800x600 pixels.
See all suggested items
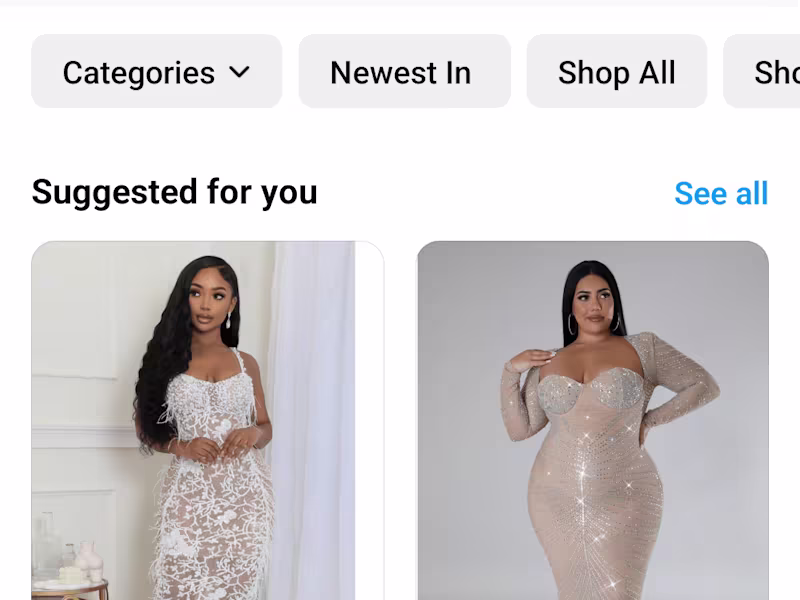click(720, 193)
